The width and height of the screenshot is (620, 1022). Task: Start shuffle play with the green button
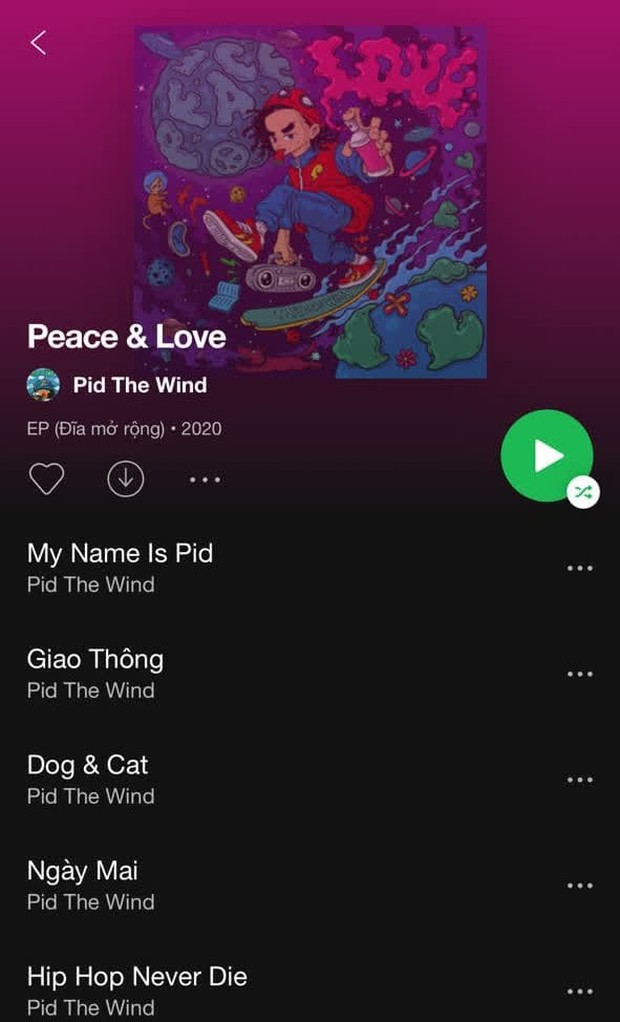point(547,455)
